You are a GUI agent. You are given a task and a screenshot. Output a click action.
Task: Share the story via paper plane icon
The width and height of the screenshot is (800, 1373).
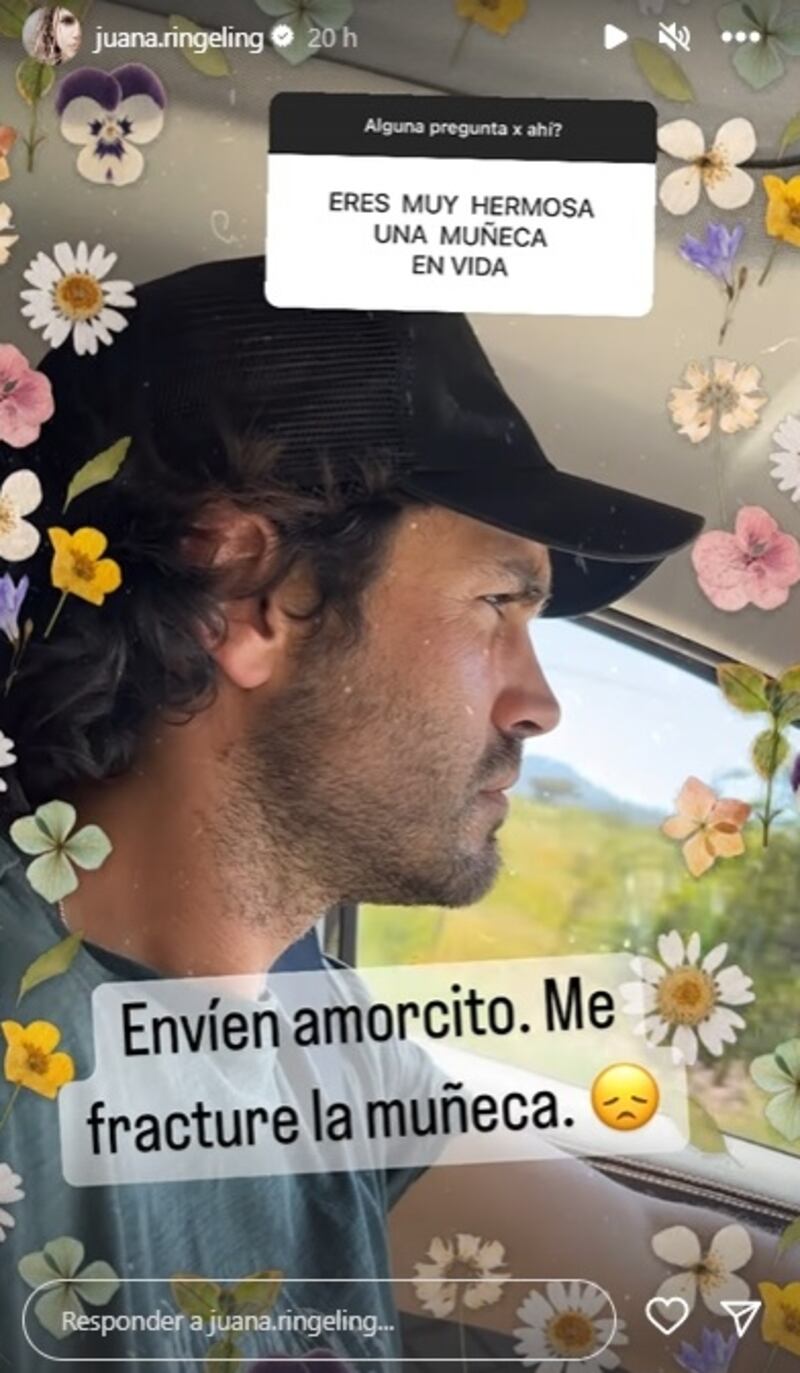coord(740,1317)
